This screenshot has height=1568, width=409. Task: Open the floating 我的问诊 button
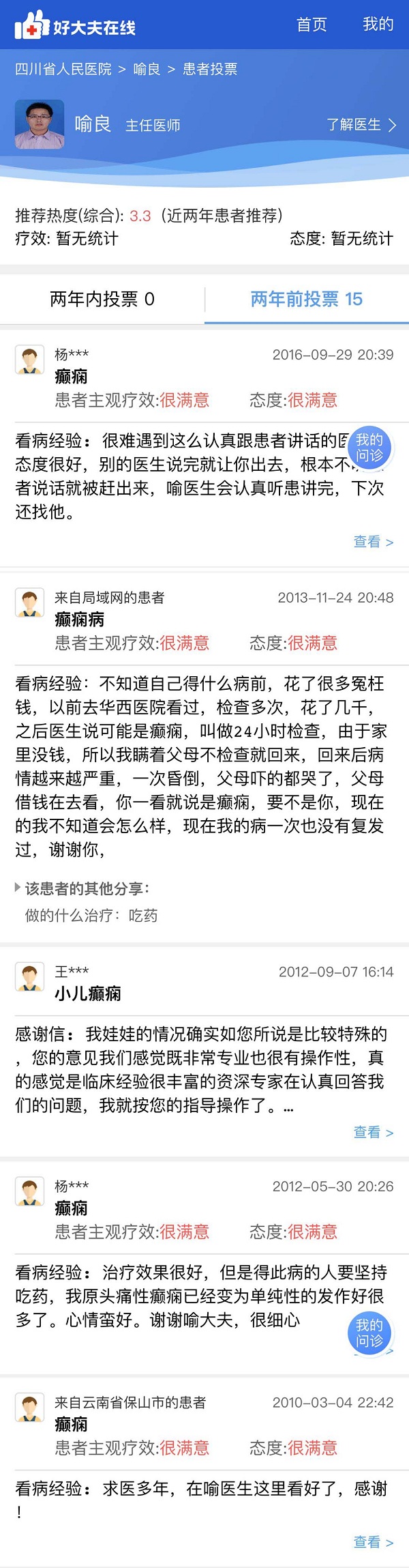click(x=369, y=448)
